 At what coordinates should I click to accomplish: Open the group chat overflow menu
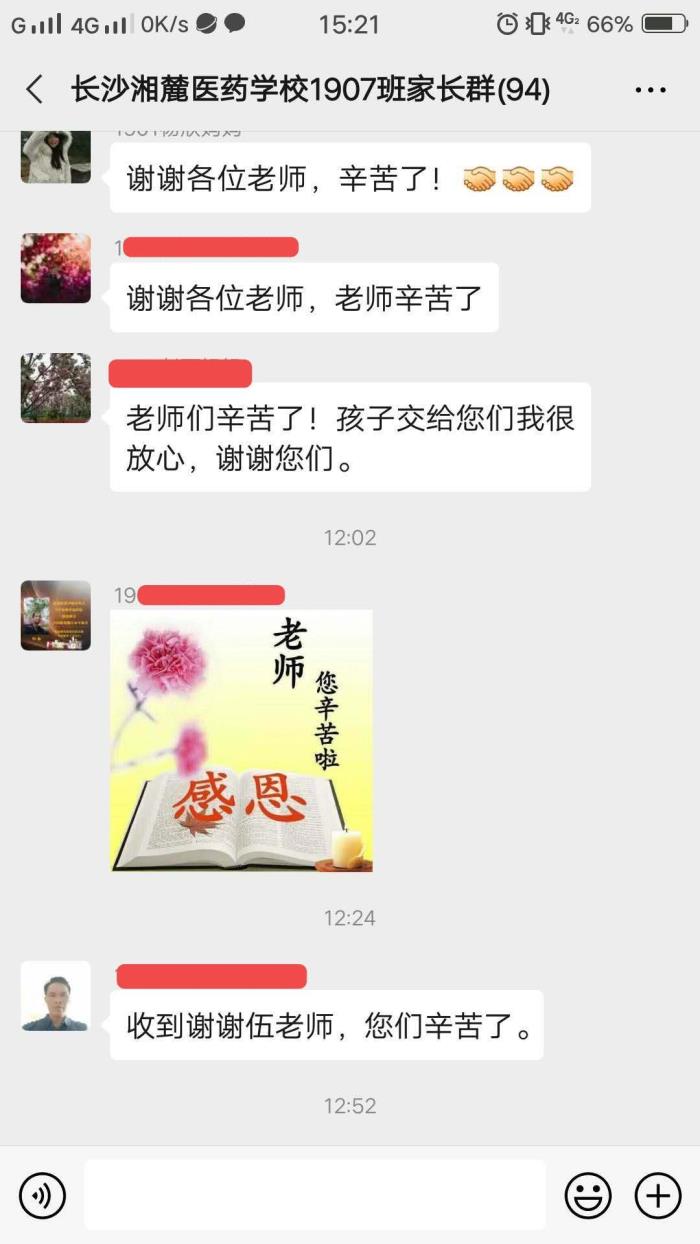coord(650,90)
